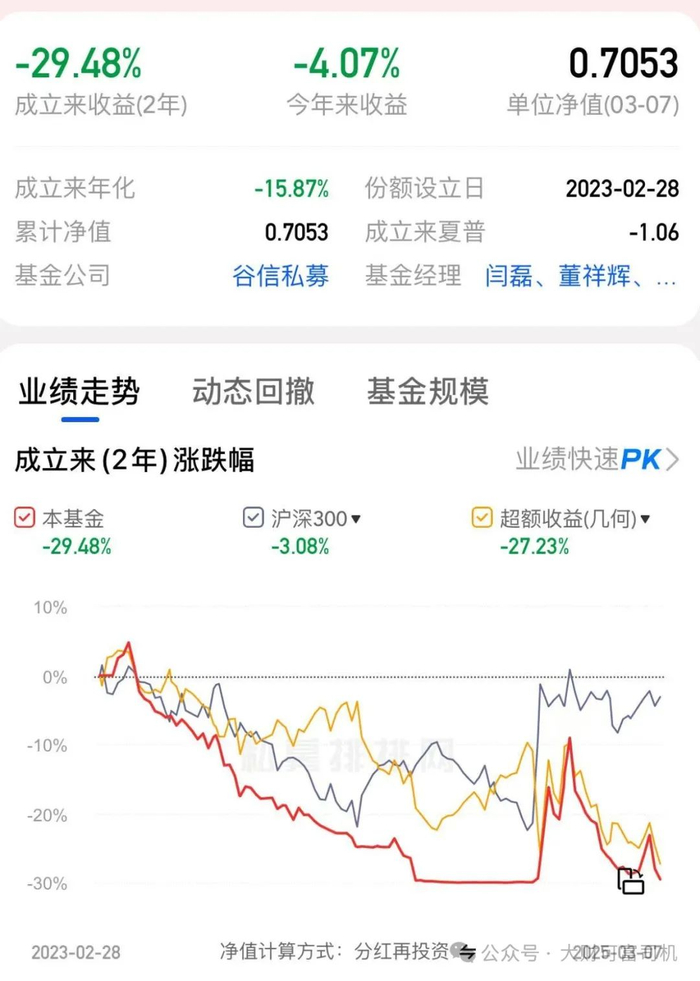Select the 业绩走势 tab

pos(79,391)
